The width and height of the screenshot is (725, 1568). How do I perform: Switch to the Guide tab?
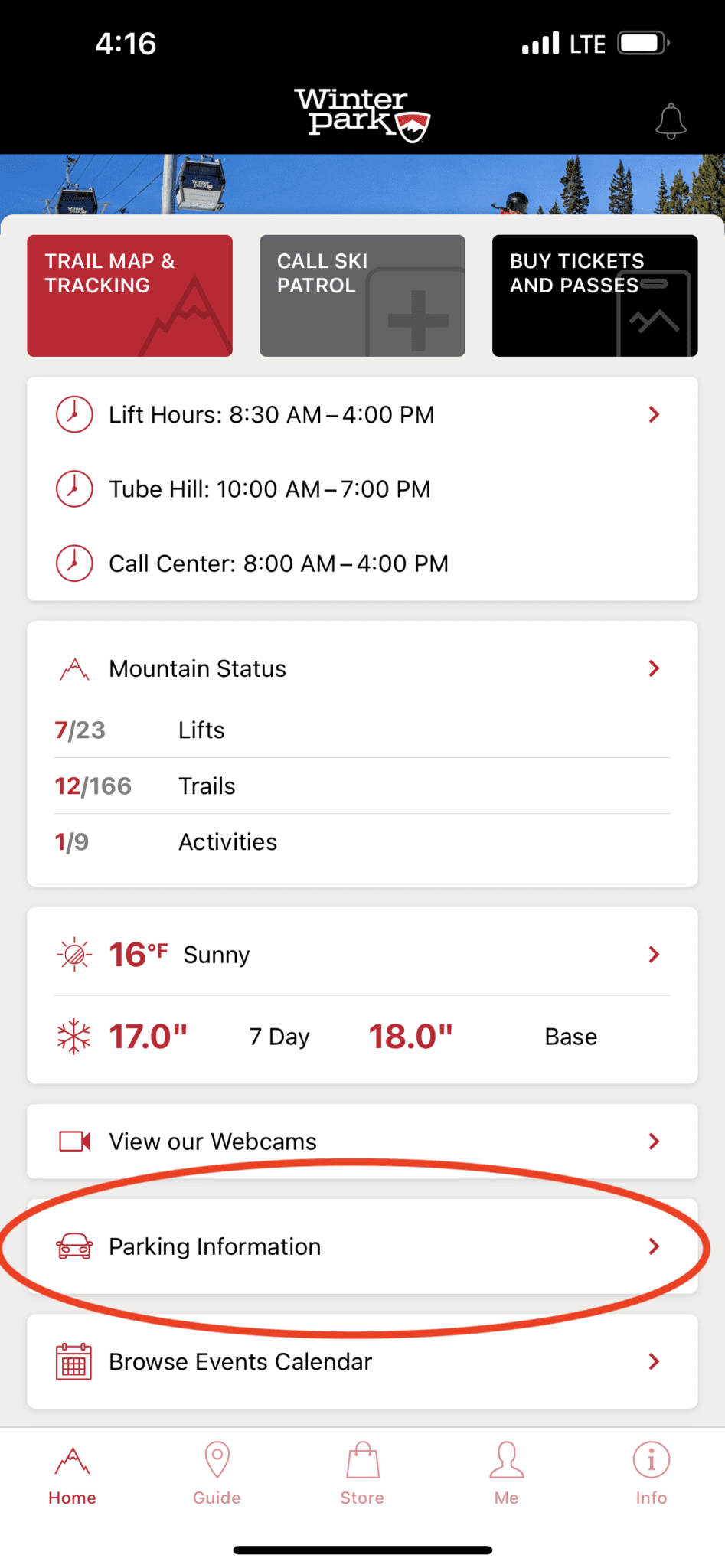click(217, 1476)
